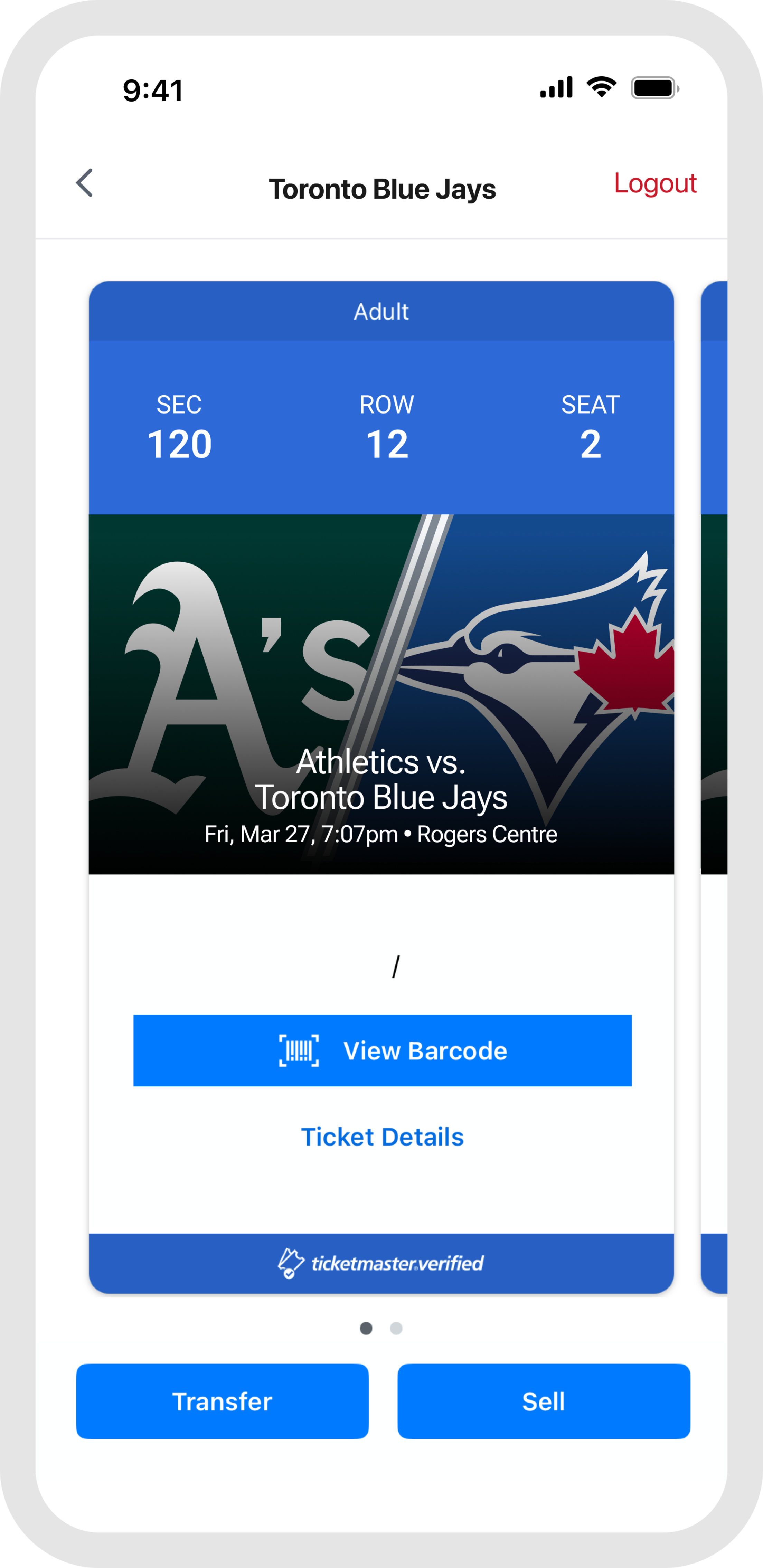Open Ticket Details
The image size is (763, 1568).
point(382,1137)
